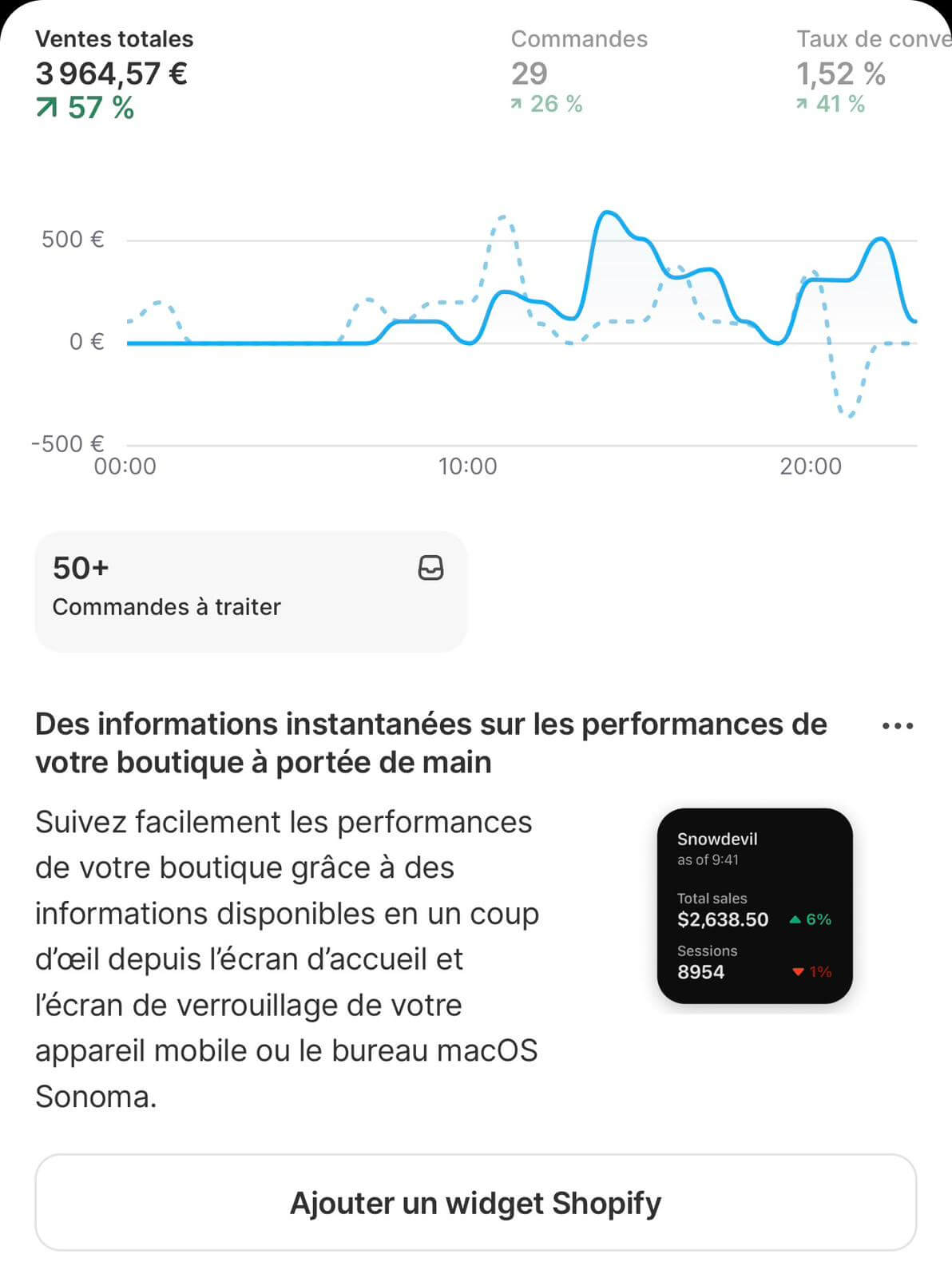Viewport: 952px width, 1278px height.
Task: Tap Ajouter un widget Shopify button
Action: tap(476, 1202)
